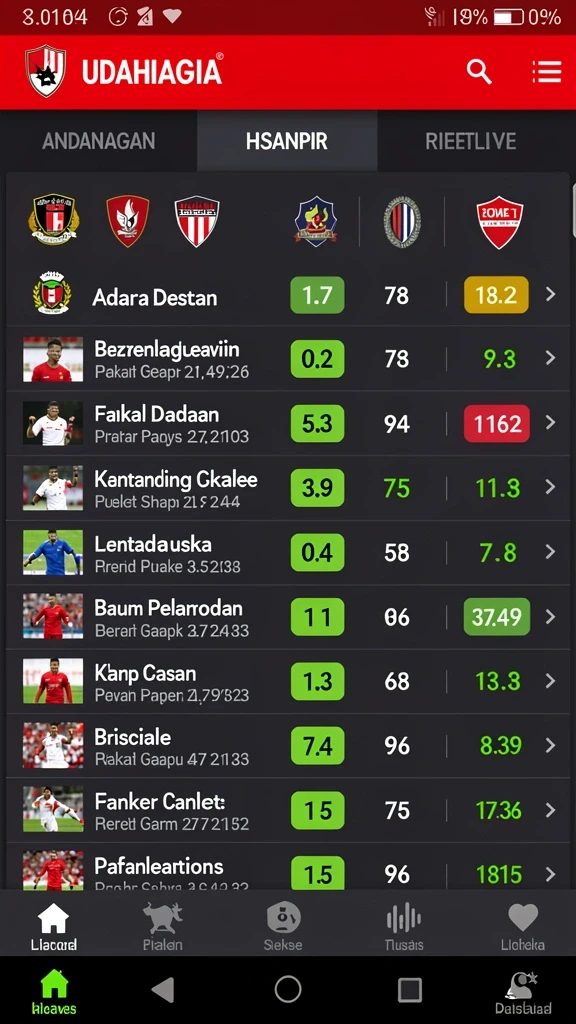Tap the system back triangle
This screenshot has width=576, height=1024.
pos(163,990)
